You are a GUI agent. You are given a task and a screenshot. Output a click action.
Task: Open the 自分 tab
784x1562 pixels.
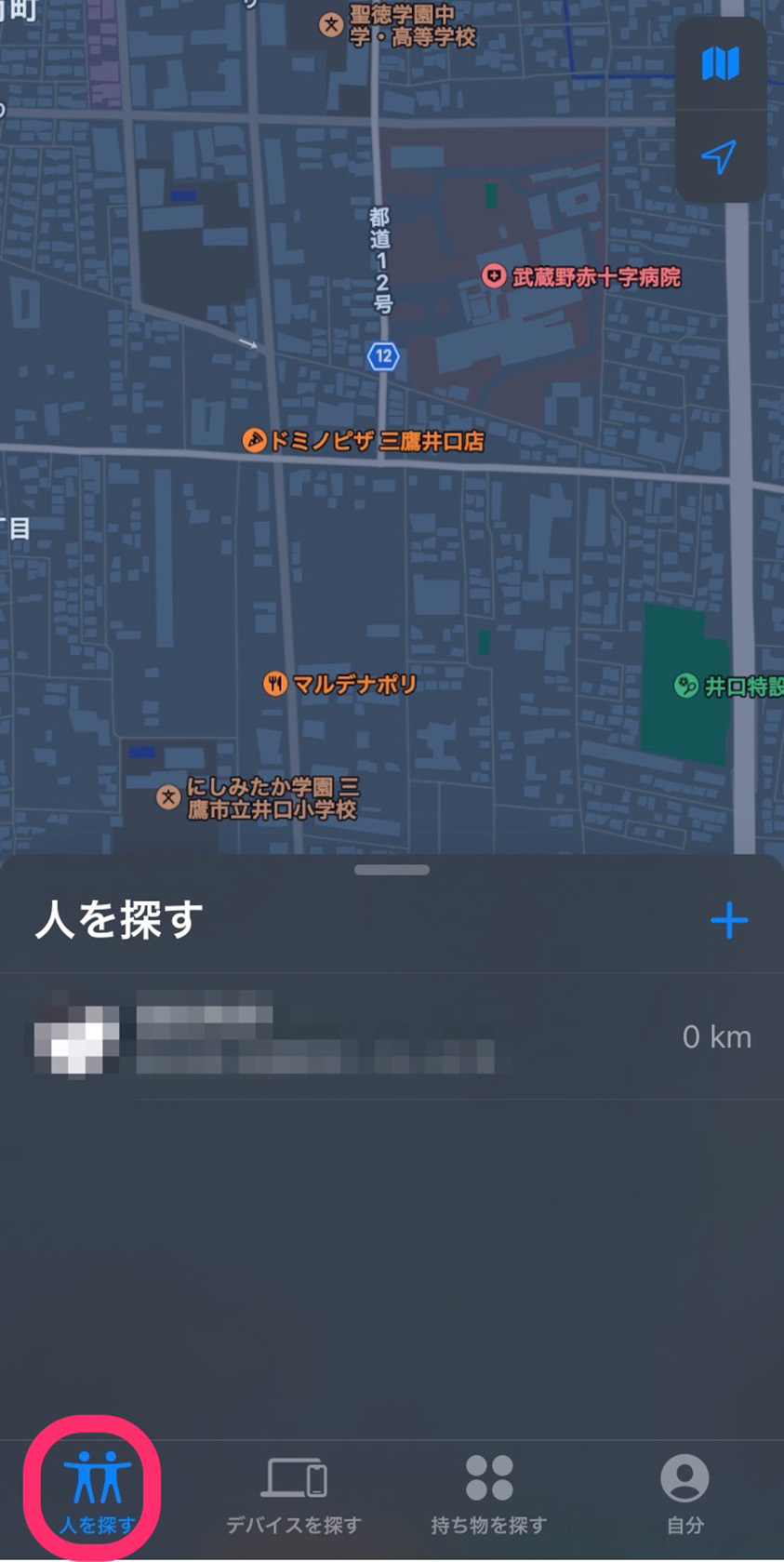tap(684, 1491)
